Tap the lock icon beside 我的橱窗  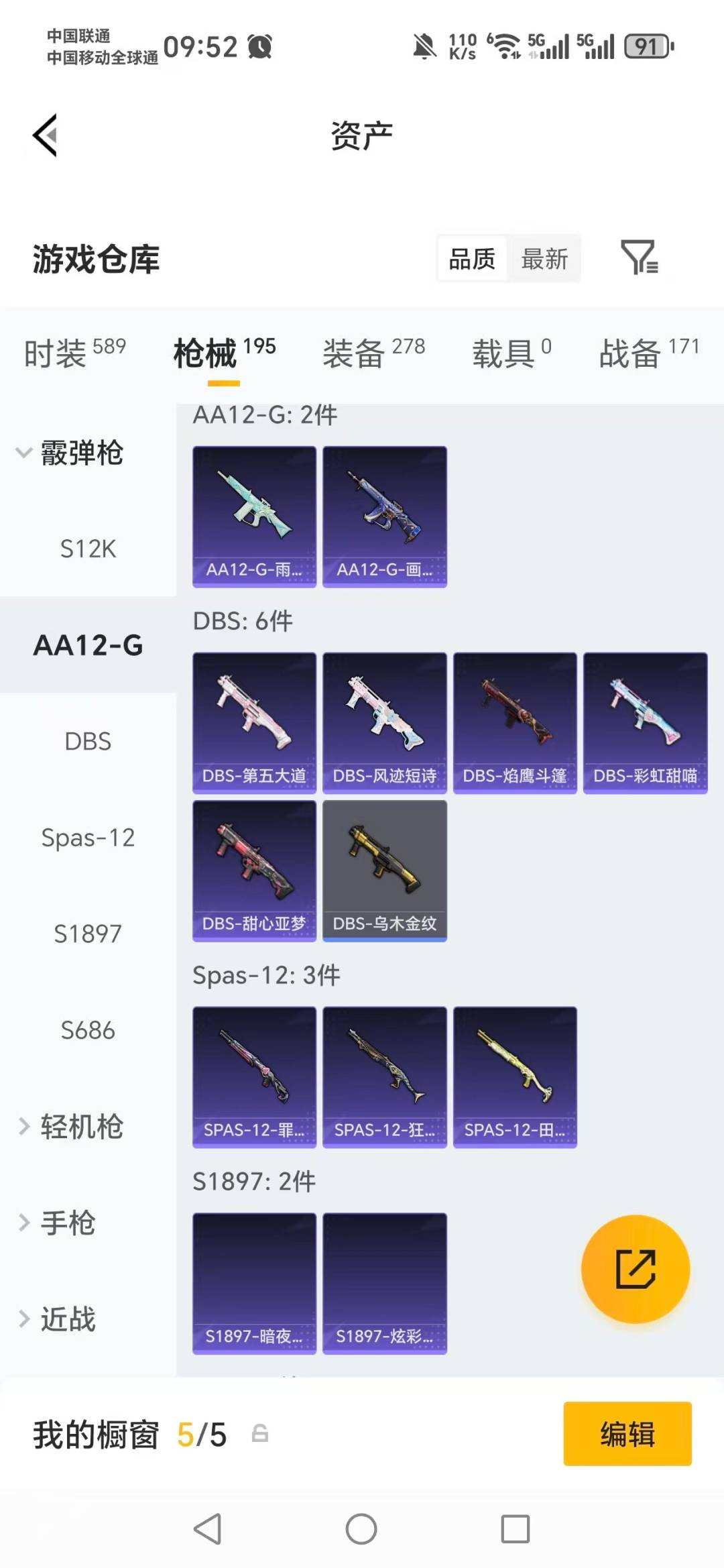point(260,1435)
